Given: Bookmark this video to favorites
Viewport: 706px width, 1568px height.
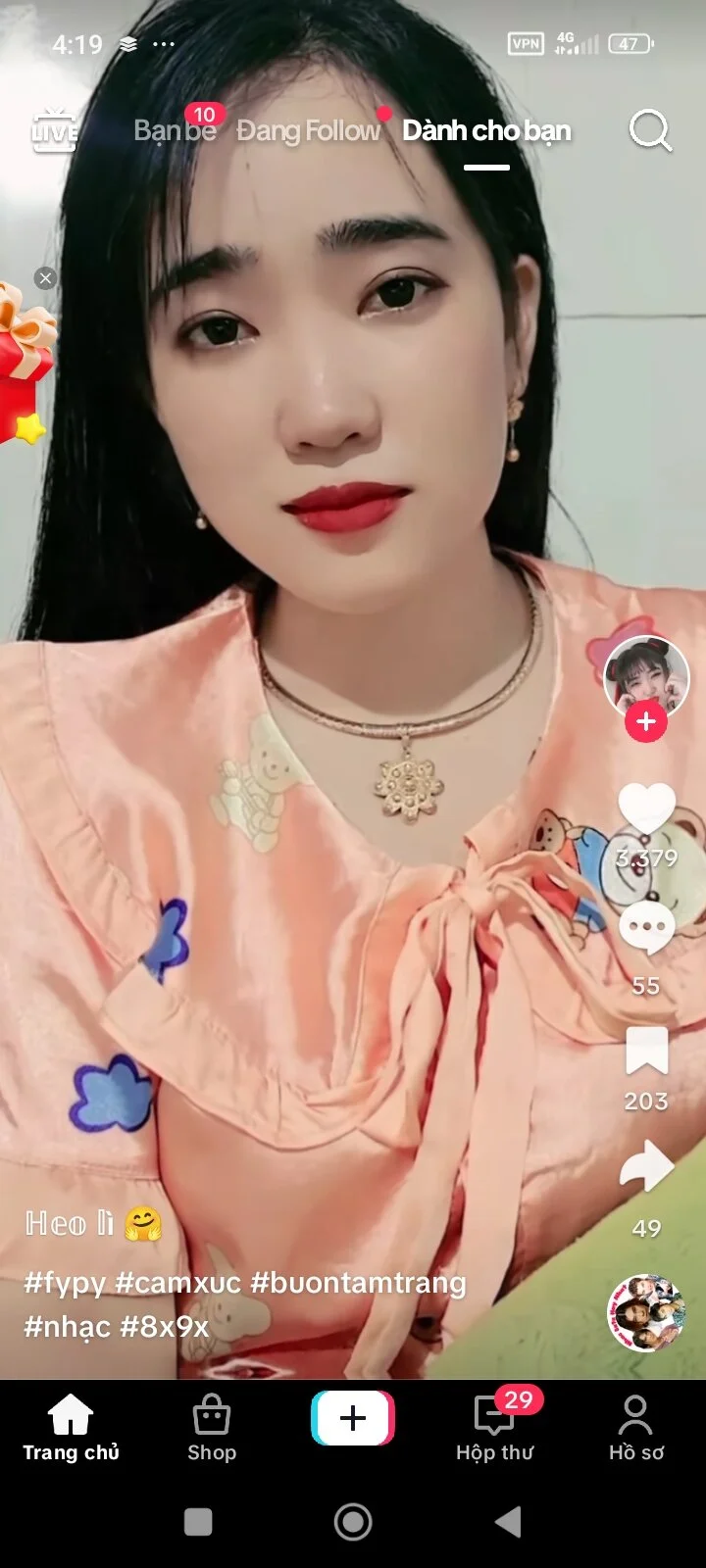Looking at the screenshot, I should [646, 1053].
